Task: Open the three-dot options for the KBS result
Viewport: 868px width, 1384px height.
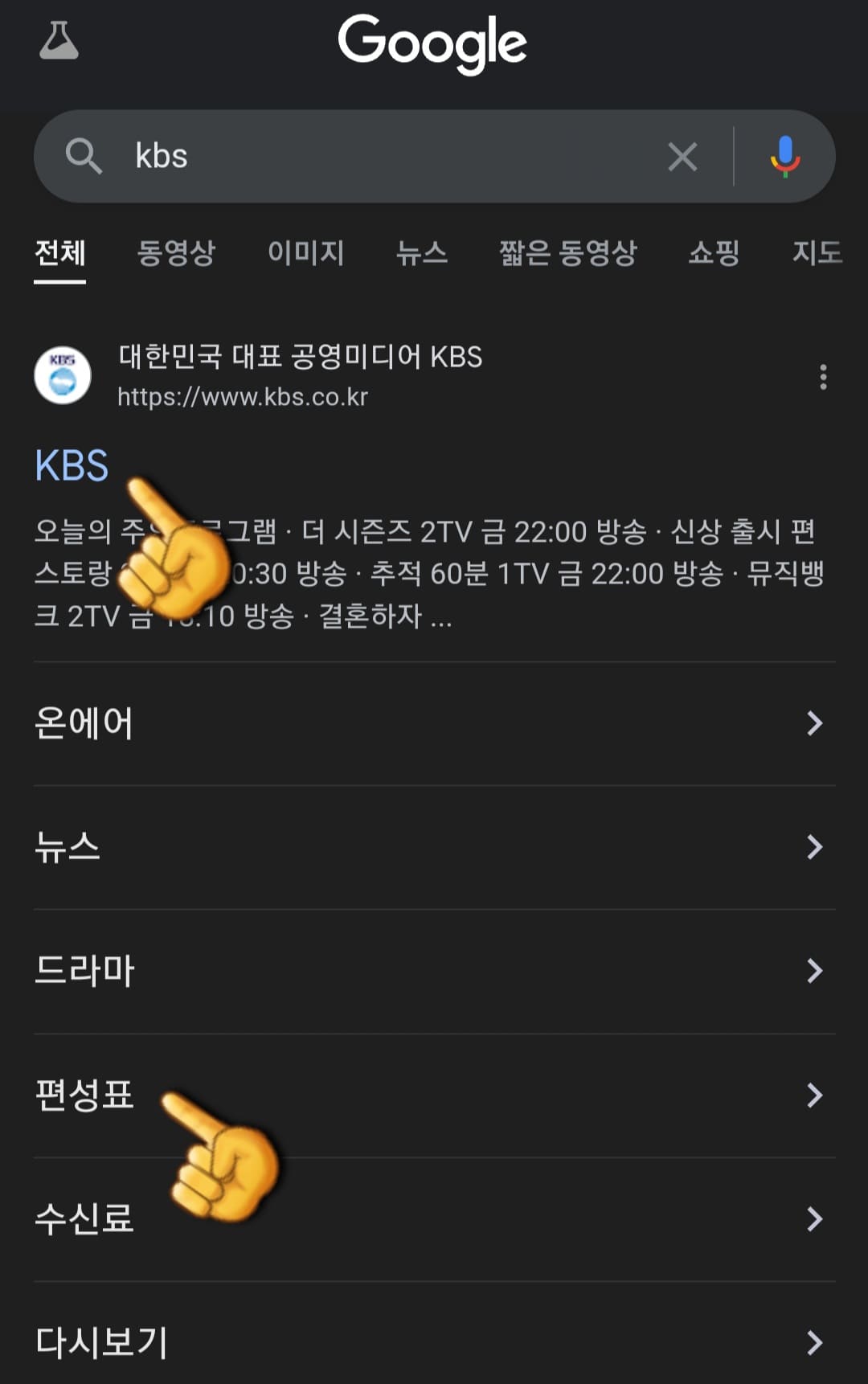Action: pyautogui.click(x=825, y=375)
